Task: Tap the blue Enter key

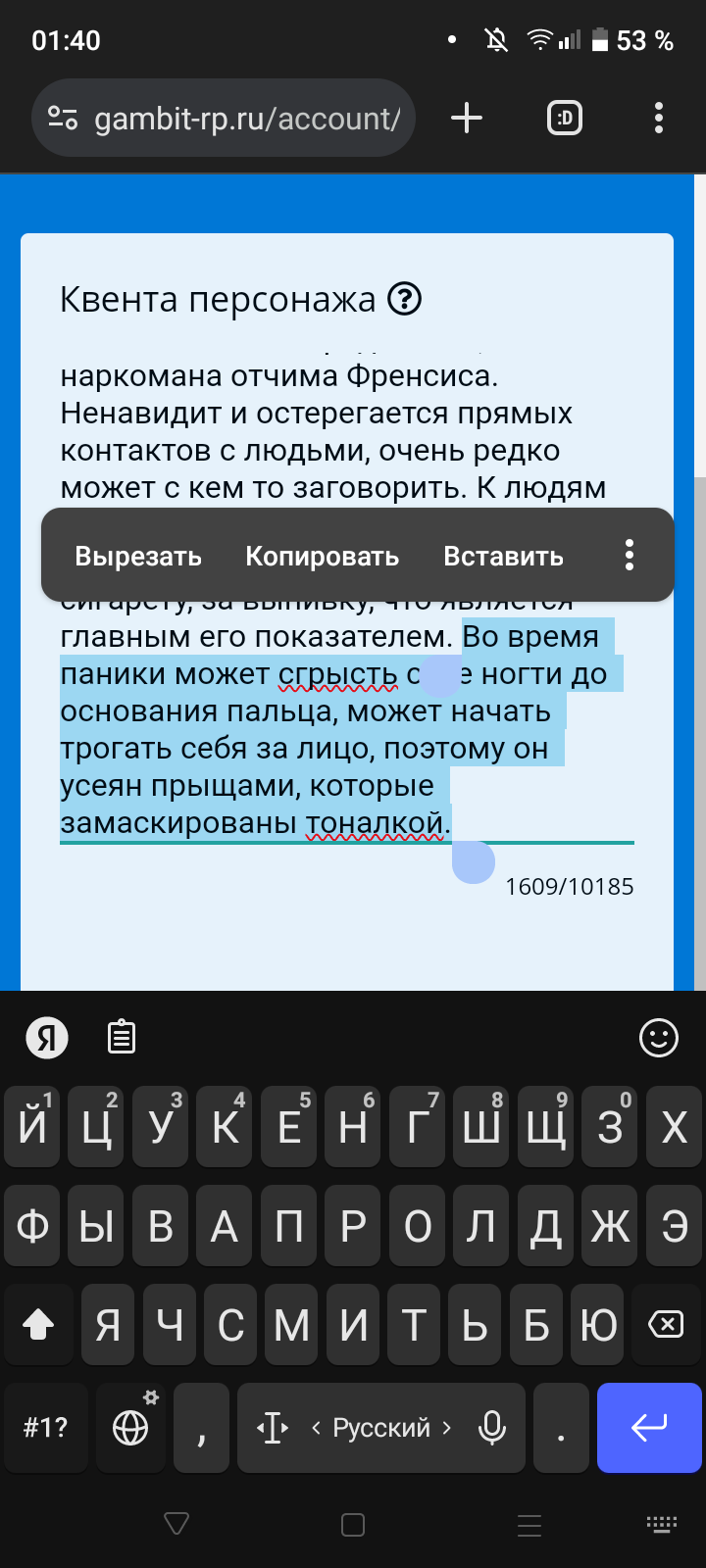Action: [649, 1427]
